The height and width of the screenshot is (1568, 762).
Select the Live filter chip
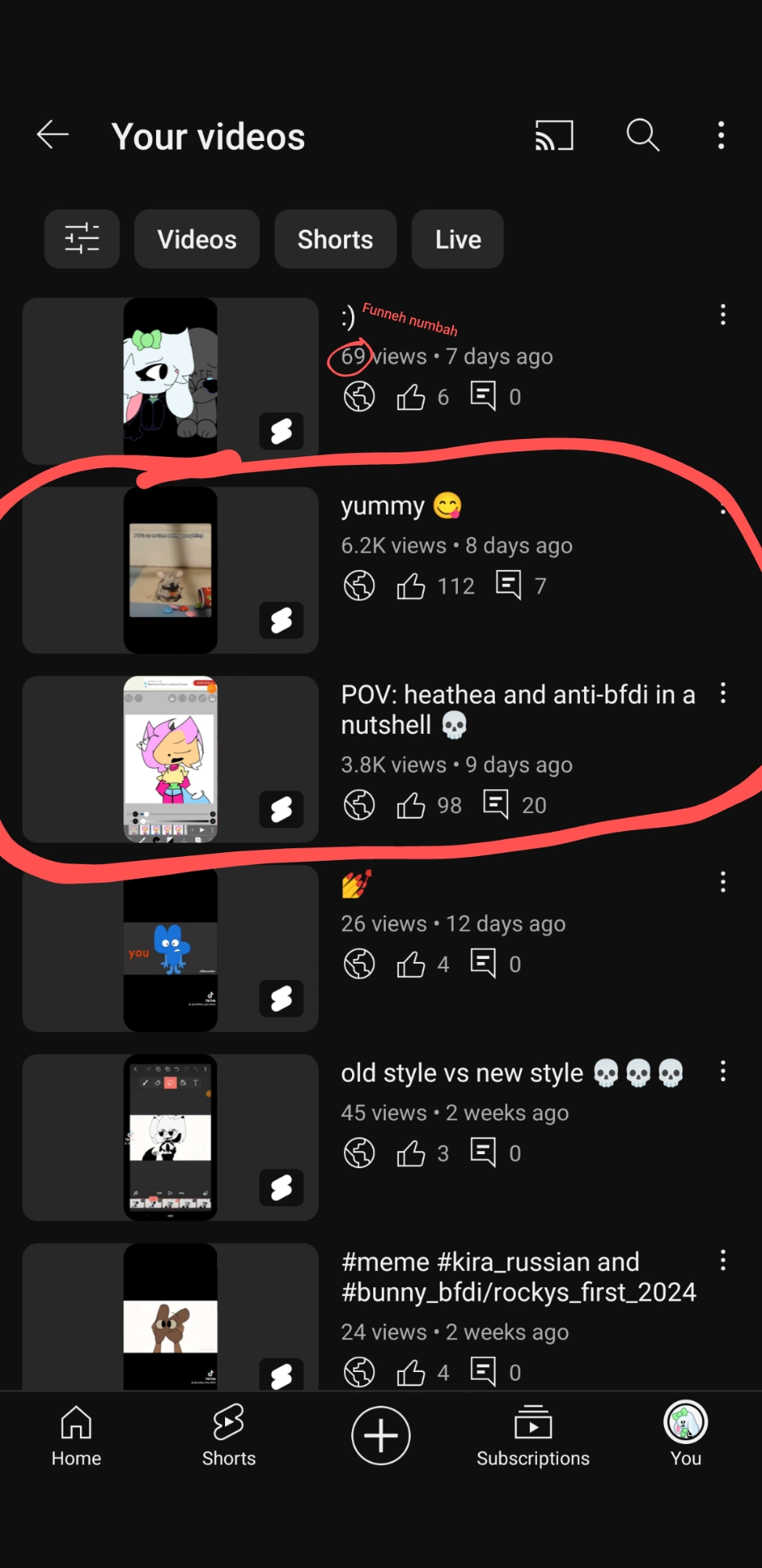click(458, 239)
